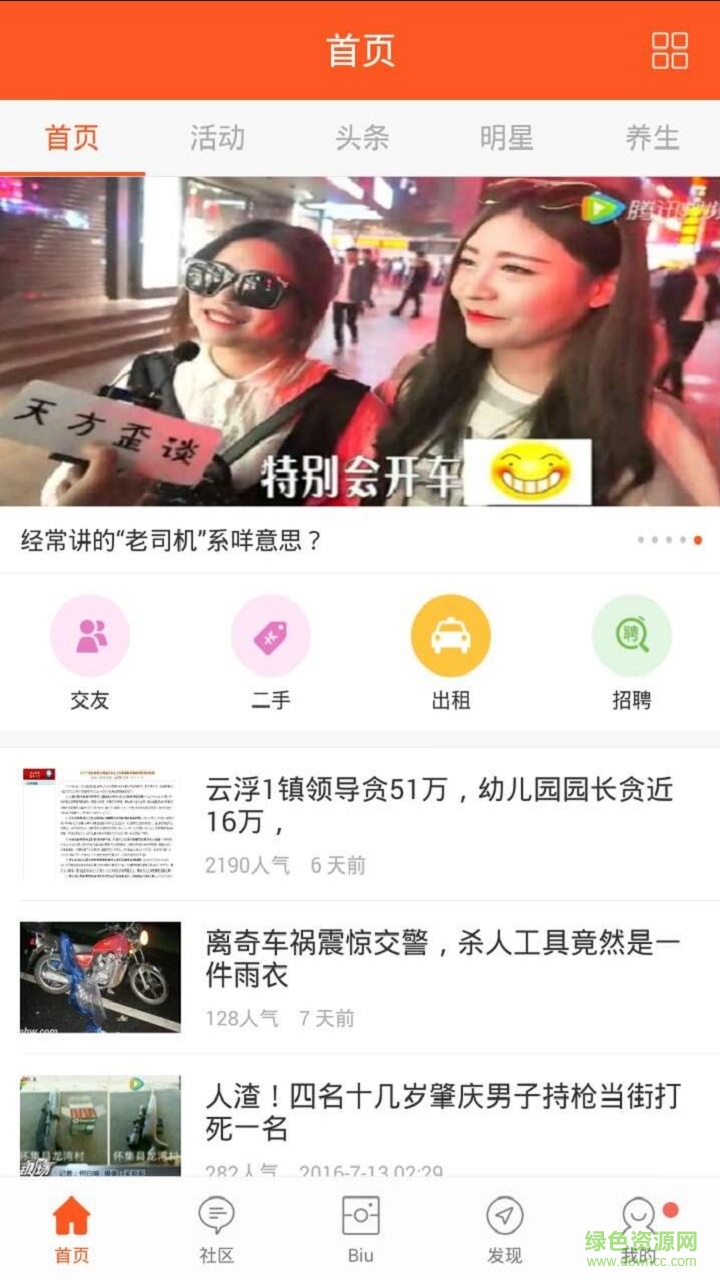Open the 老司机 banner video
Screen dimensions: 720x1280
click(x=360, y=342)
